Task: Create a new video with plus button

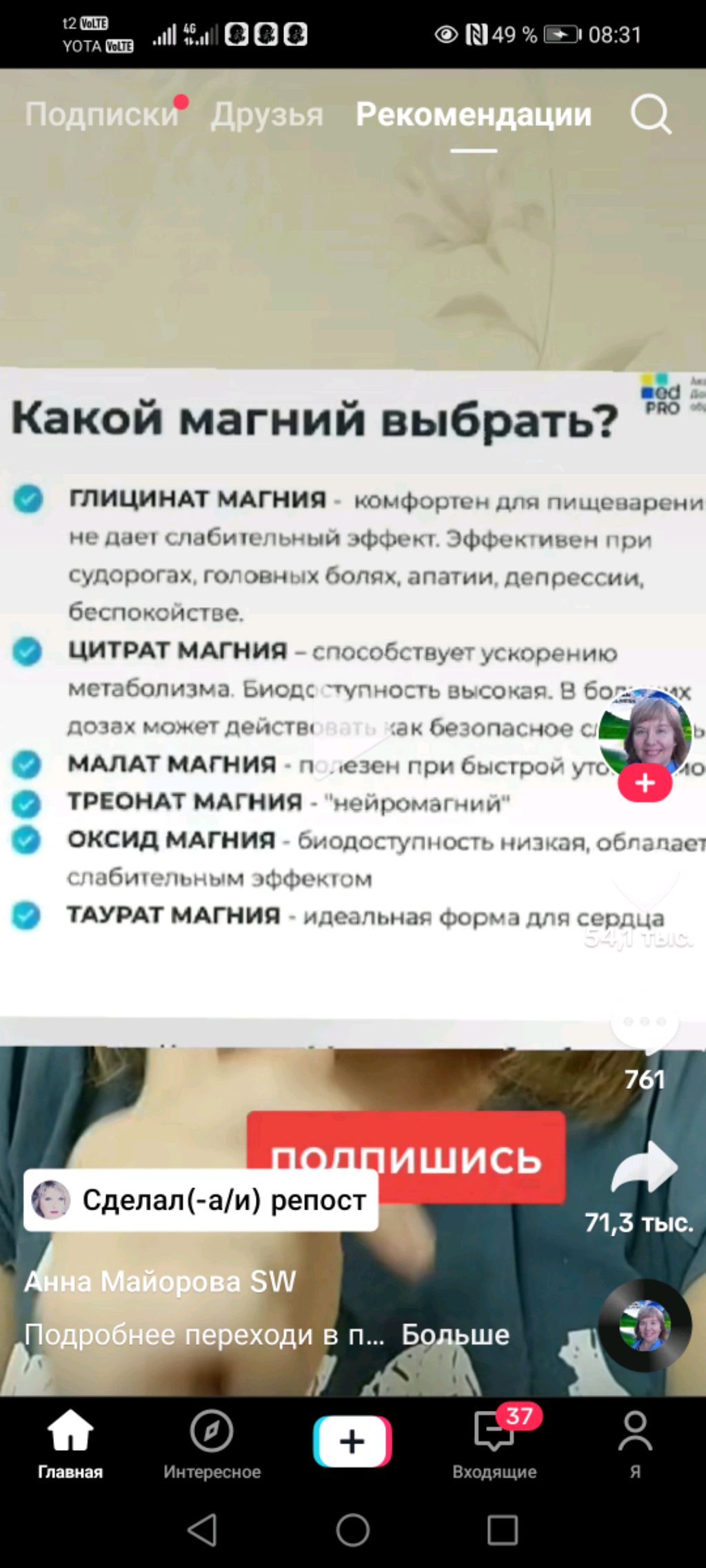Action: (x=352, y=1441)
